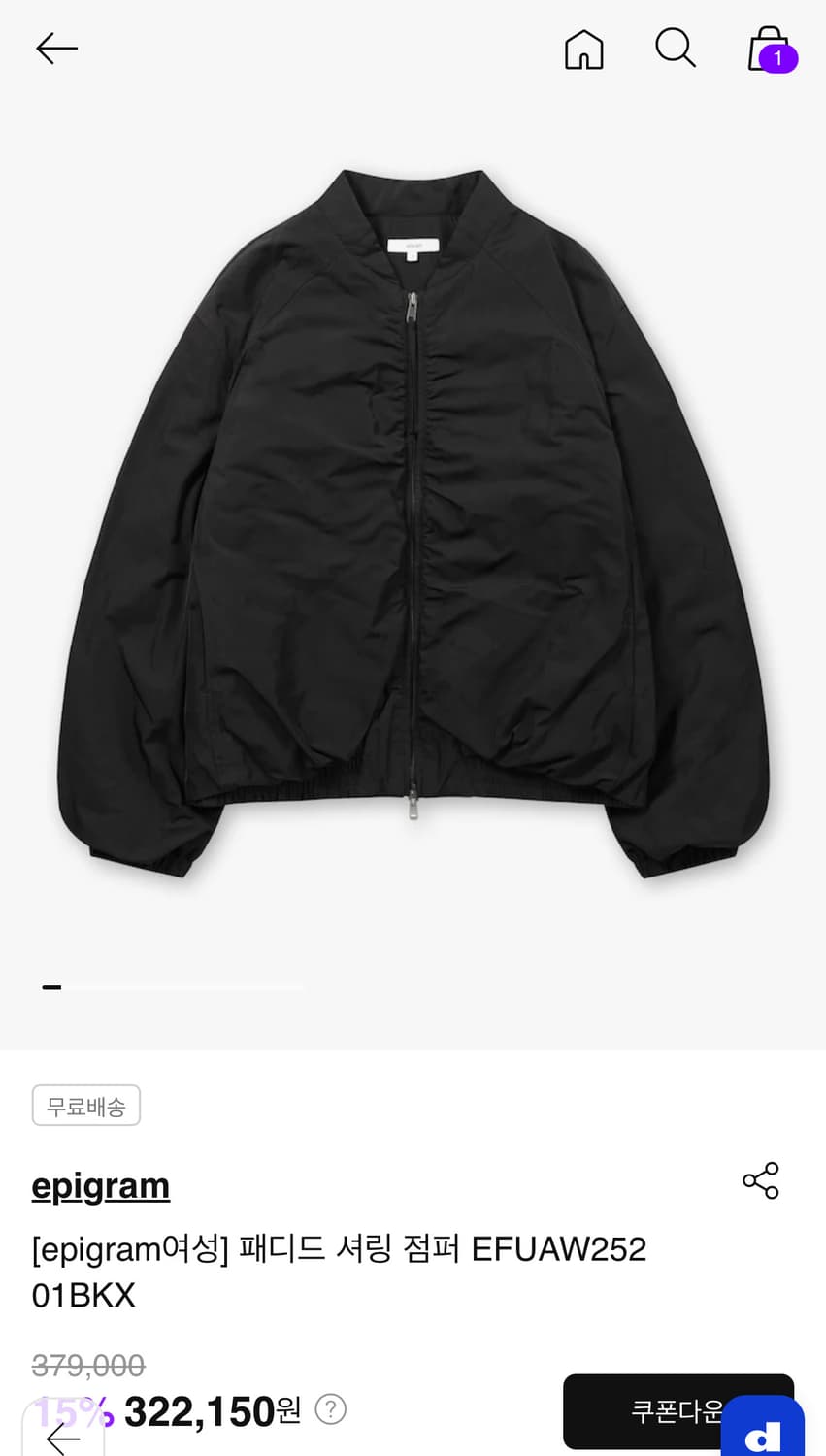Tap the floating back arrow at the bottom
This screenshot has width=826, height=1456.
tap(63, 1437)
